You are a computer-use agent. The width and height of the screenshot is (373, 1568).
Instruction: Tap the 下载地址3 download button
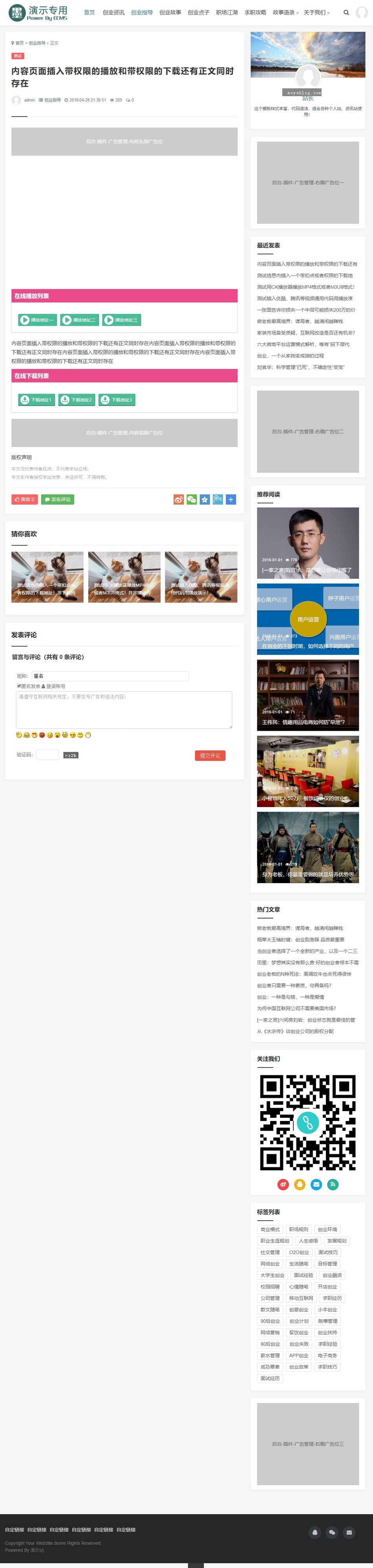click(x=117, y=400)
